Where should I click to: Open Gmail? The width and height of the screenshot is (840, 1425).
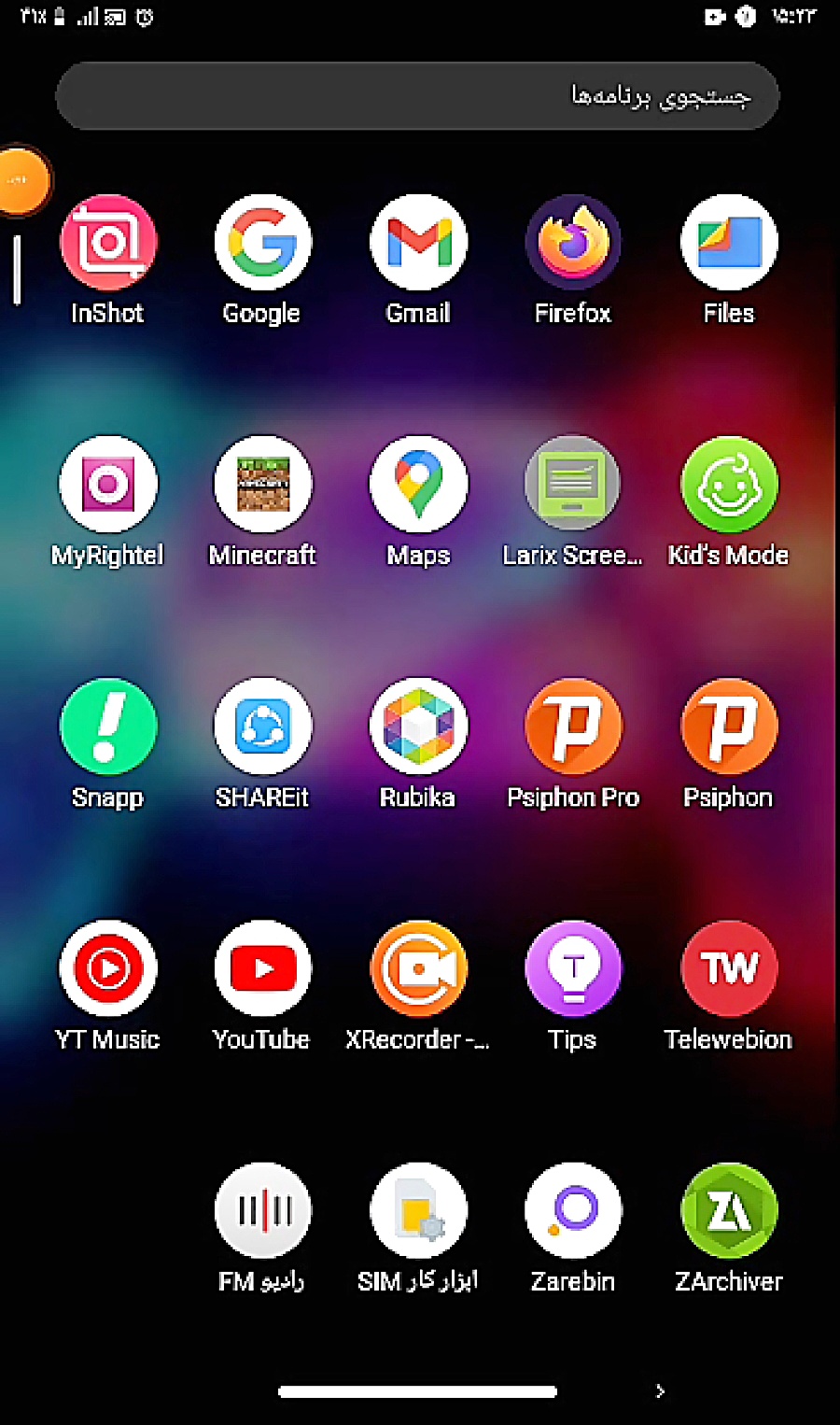coord(418,243)
